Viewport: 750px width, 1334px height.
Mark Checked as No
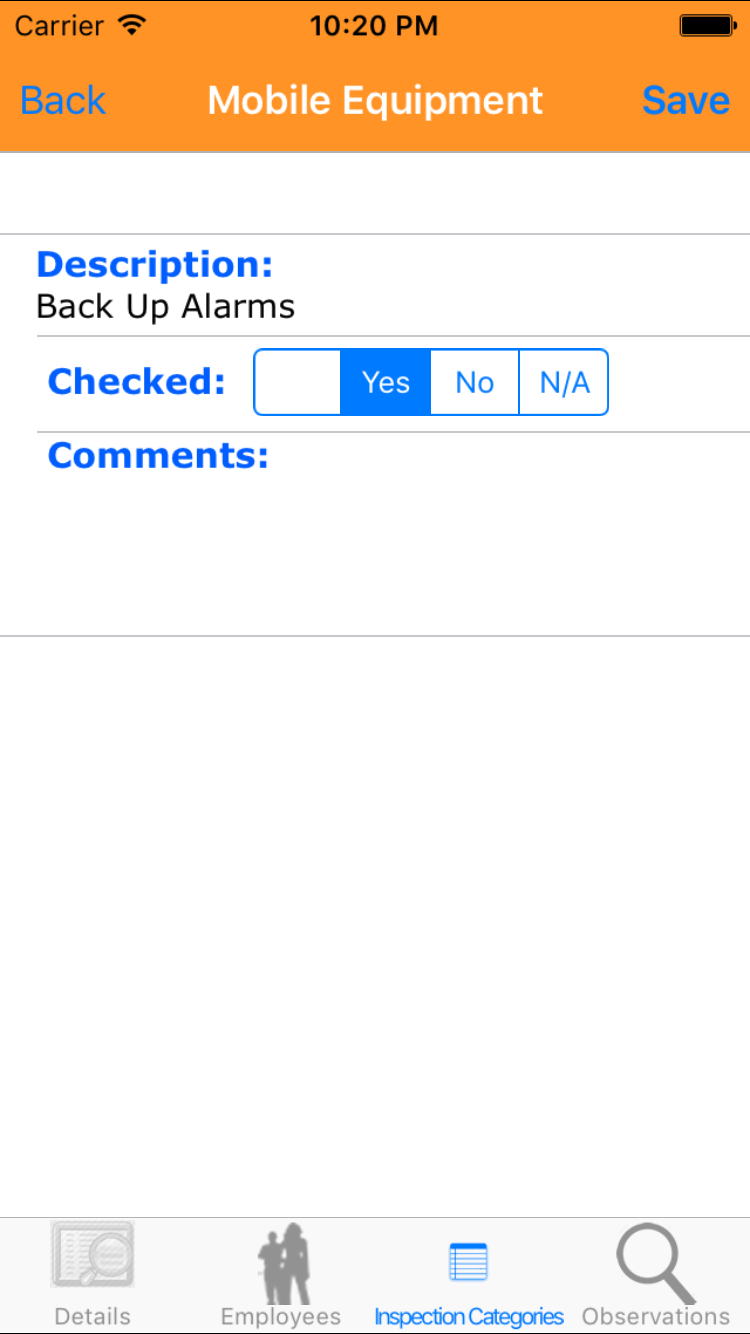[x=475, y=382]
